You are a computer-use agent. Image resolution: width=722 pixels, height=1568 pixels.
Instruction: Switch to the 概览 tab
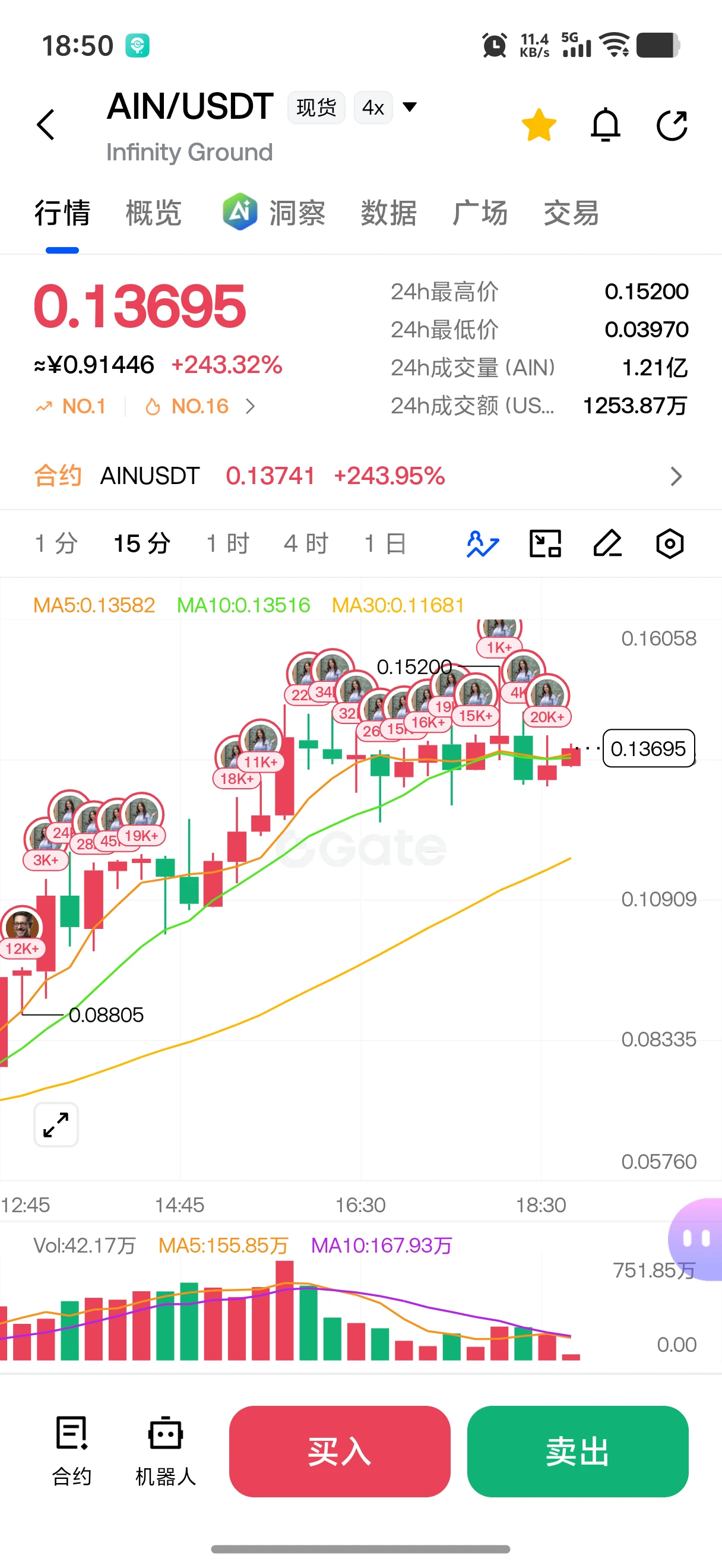tap(153, 213)
